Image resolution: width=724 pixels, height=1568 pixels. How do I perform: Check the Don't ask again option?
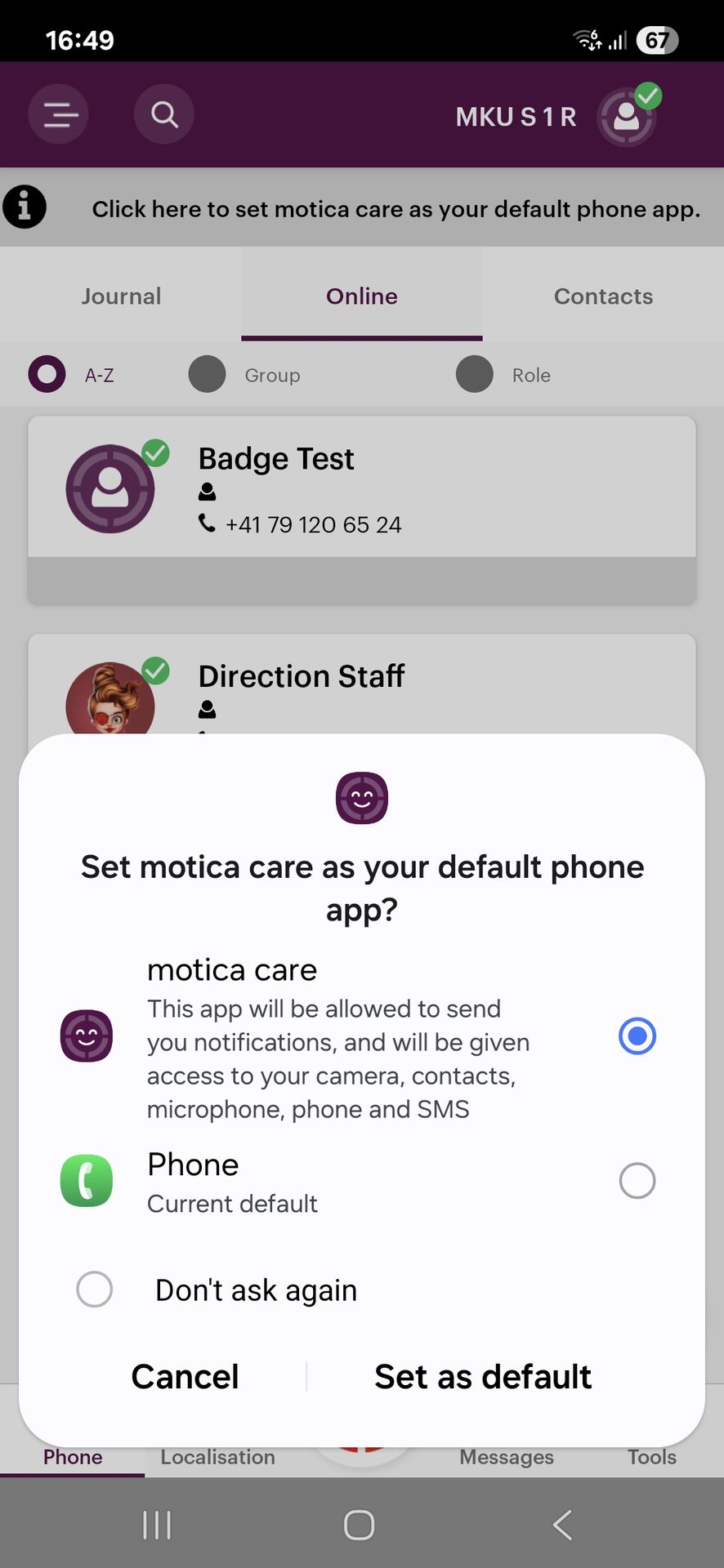coord(95,1290)
